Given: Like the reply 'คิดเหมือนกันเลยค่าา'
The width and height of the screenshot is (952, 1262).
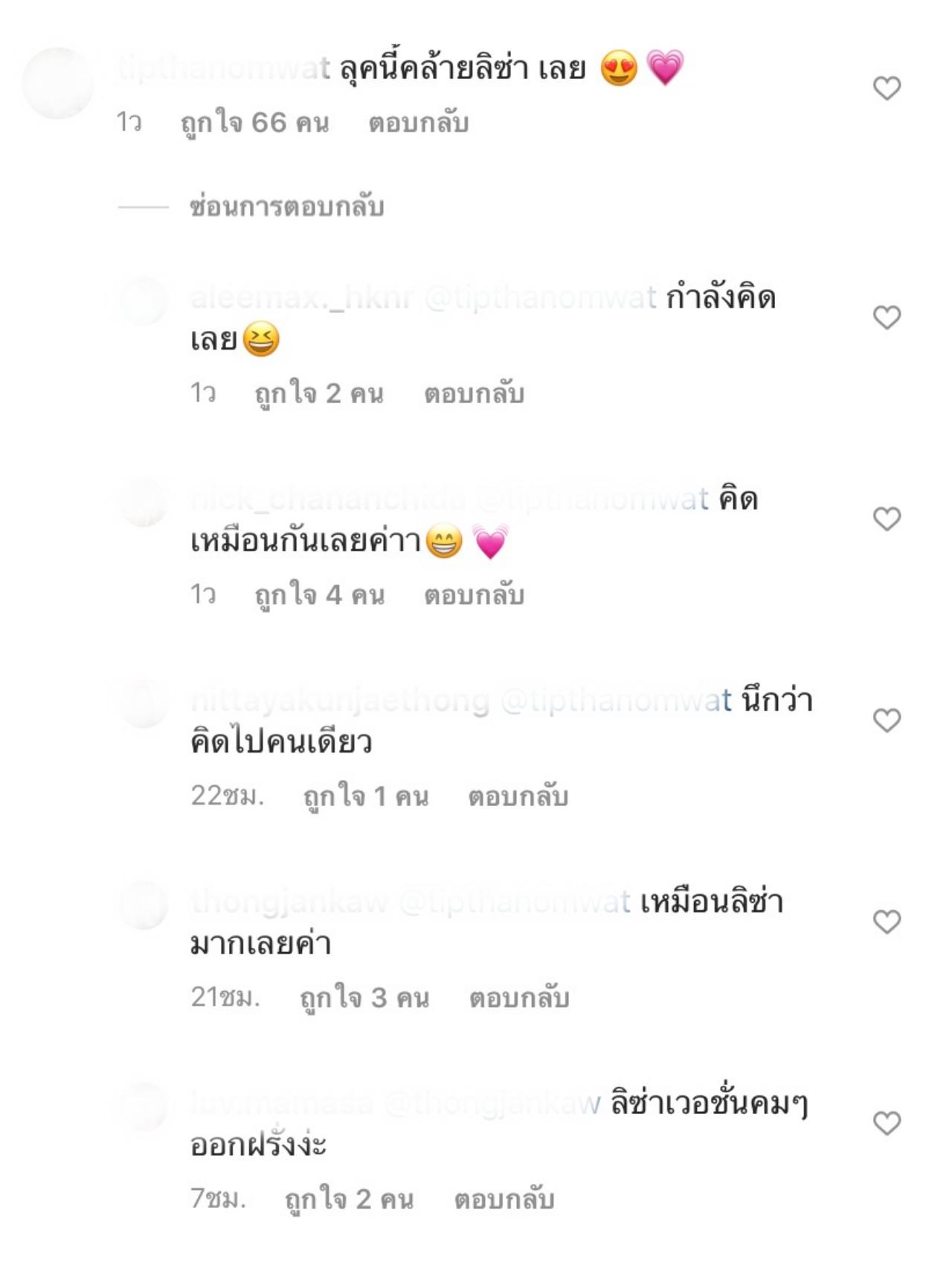Looking at the screenshot, I should [887, 518].
